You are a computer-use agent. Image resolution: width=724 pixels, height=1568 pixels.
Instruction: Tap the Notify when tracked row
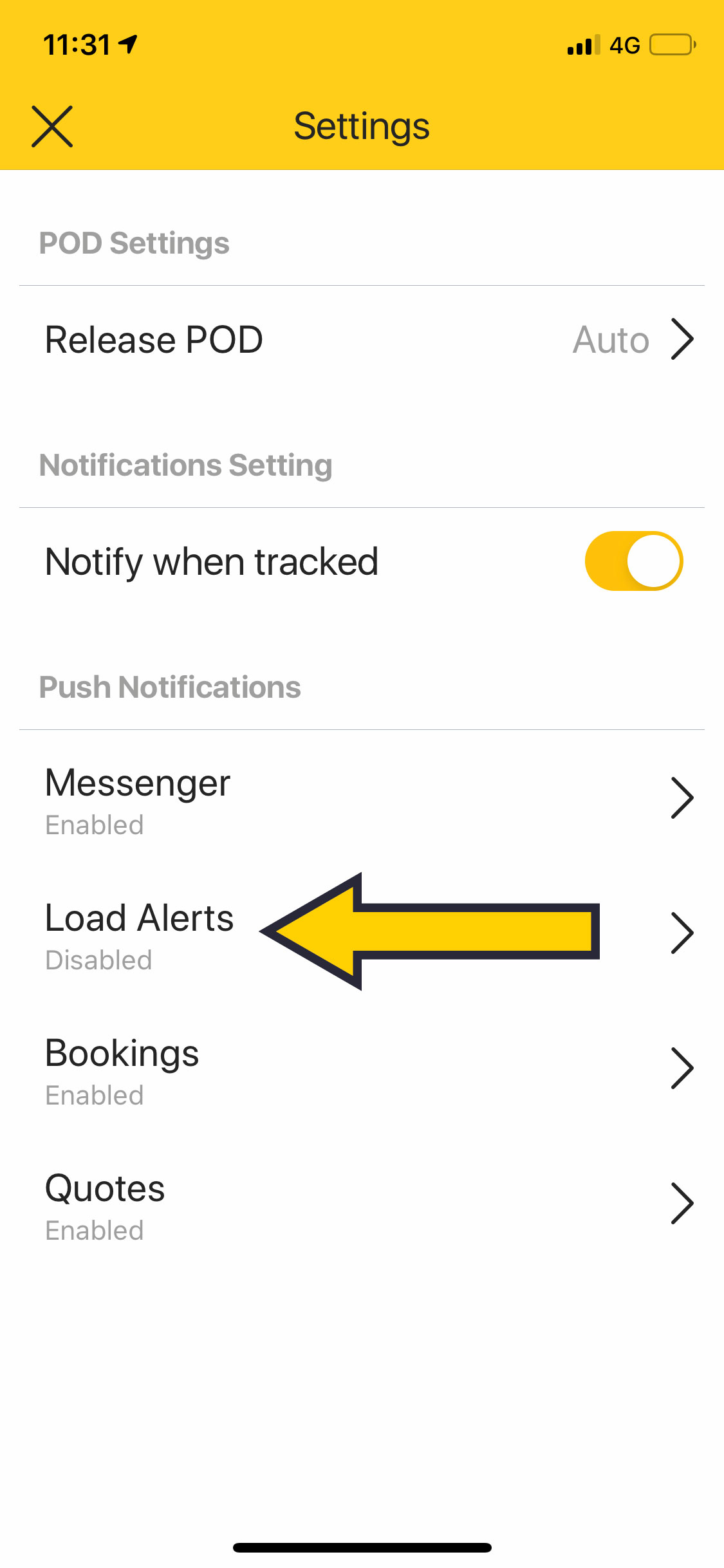pyautogui.click(x=257, y=560)
